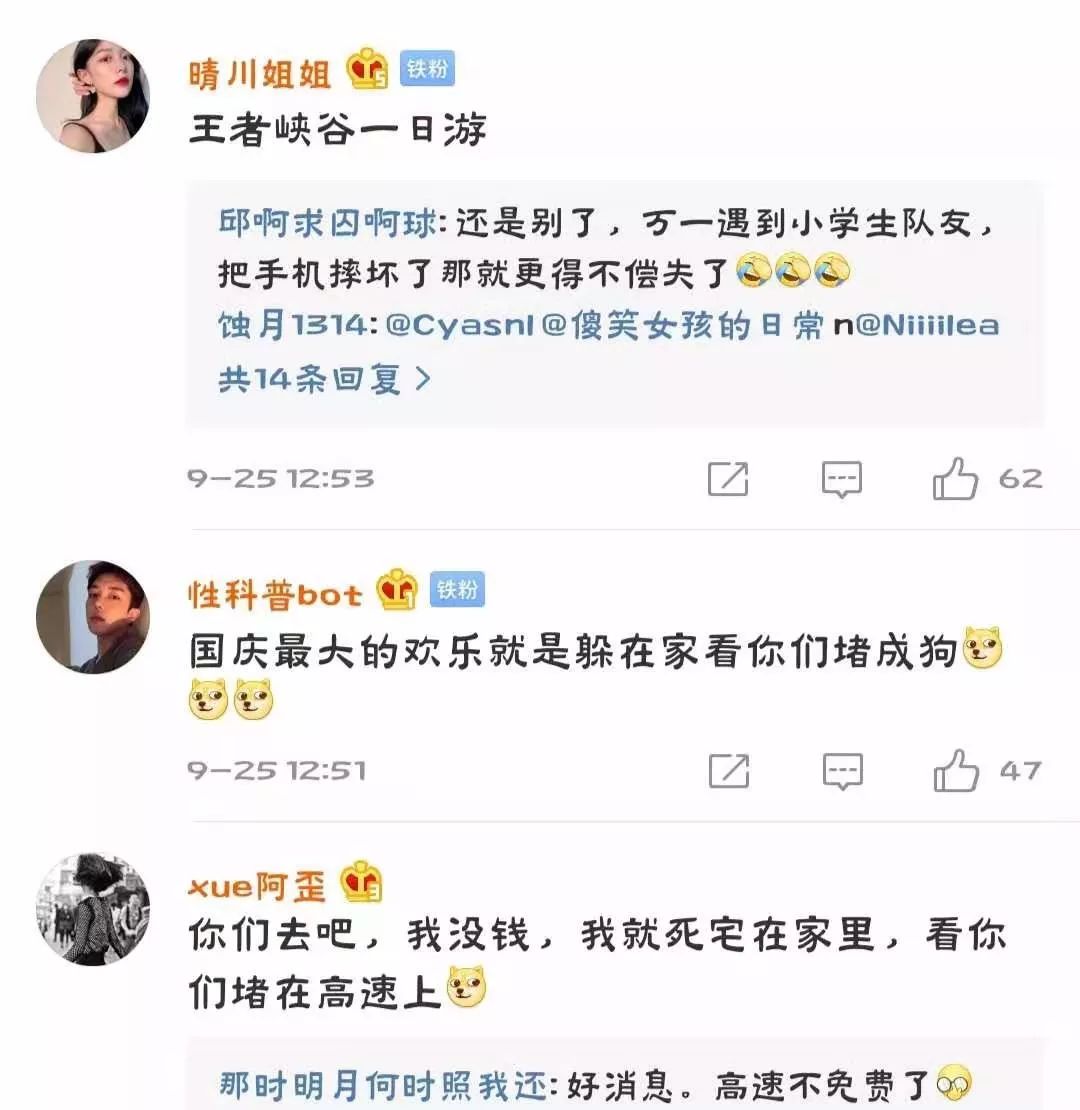Repost 晴川姐姐's comment
This screenshot has height=1110, width=1080.
[728, 479]
